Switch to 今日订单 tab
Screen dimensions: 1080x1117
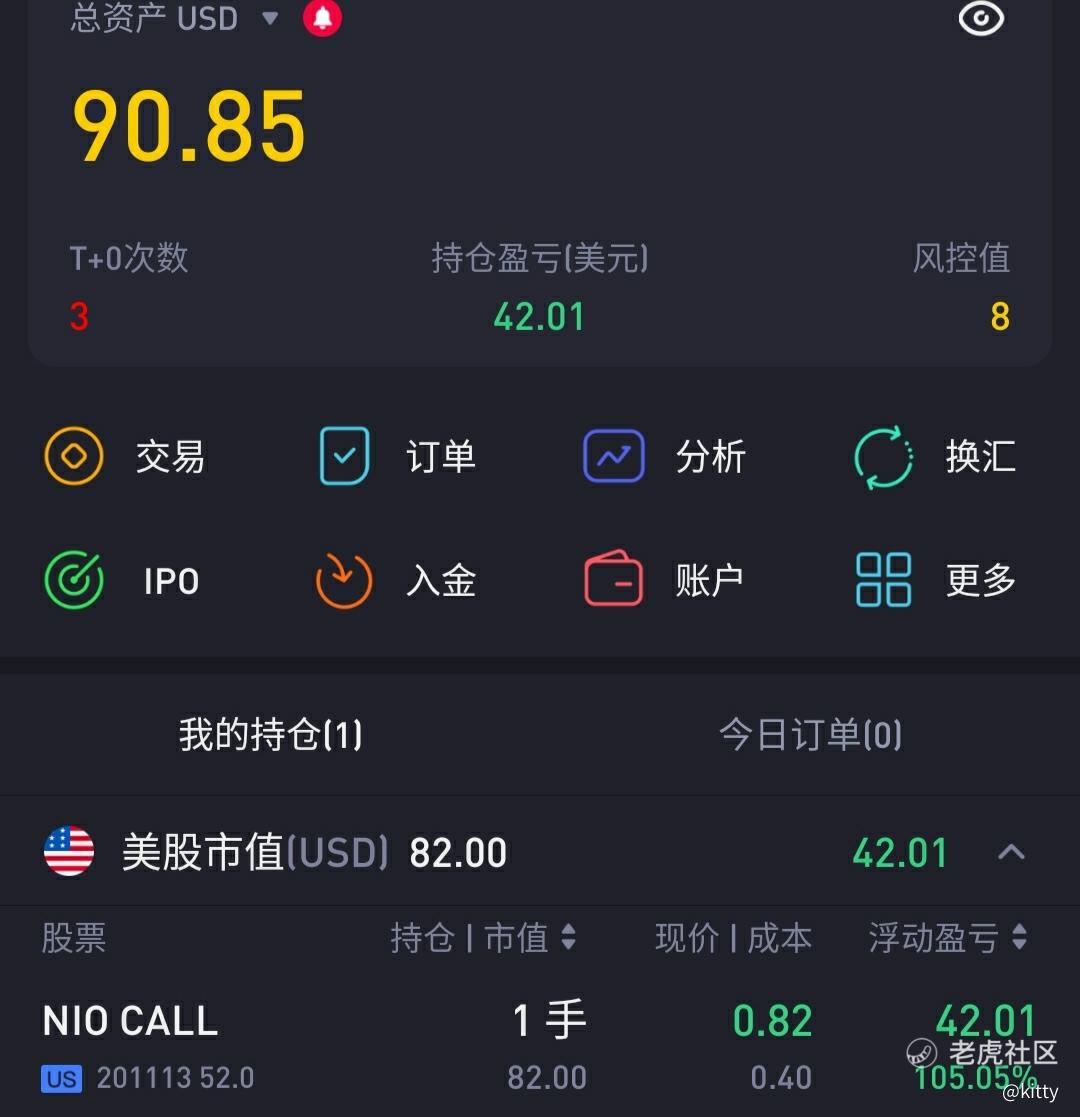(810, 736)
